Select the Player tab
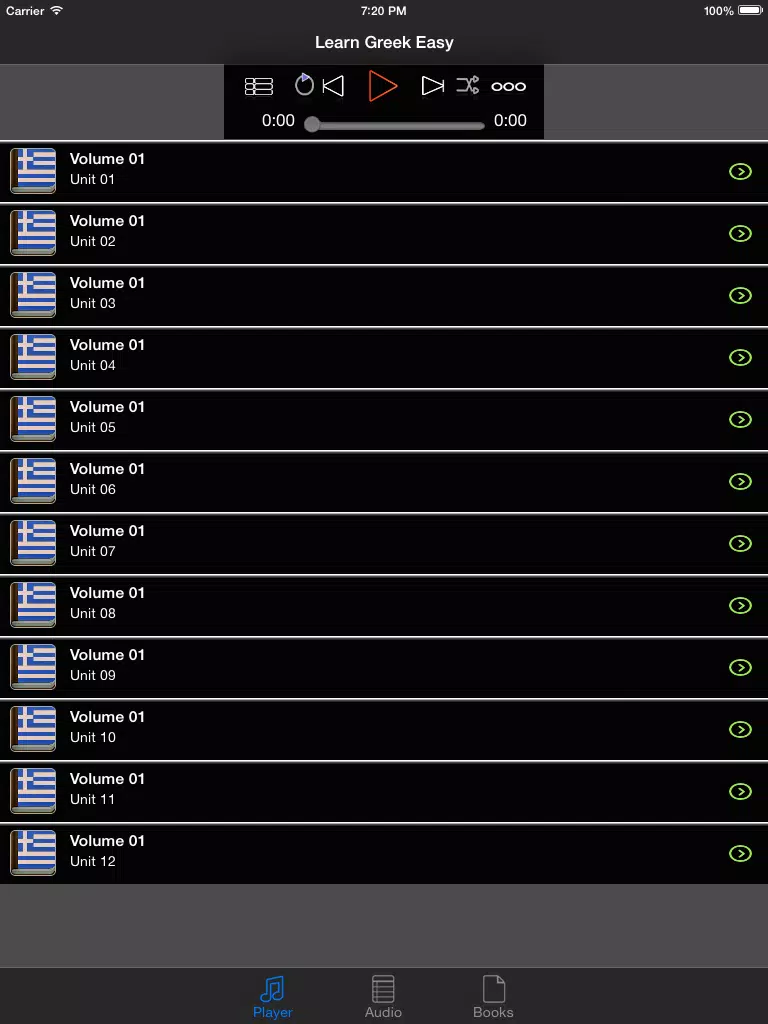The image size is (768, 1024). [x=272, y=997]
